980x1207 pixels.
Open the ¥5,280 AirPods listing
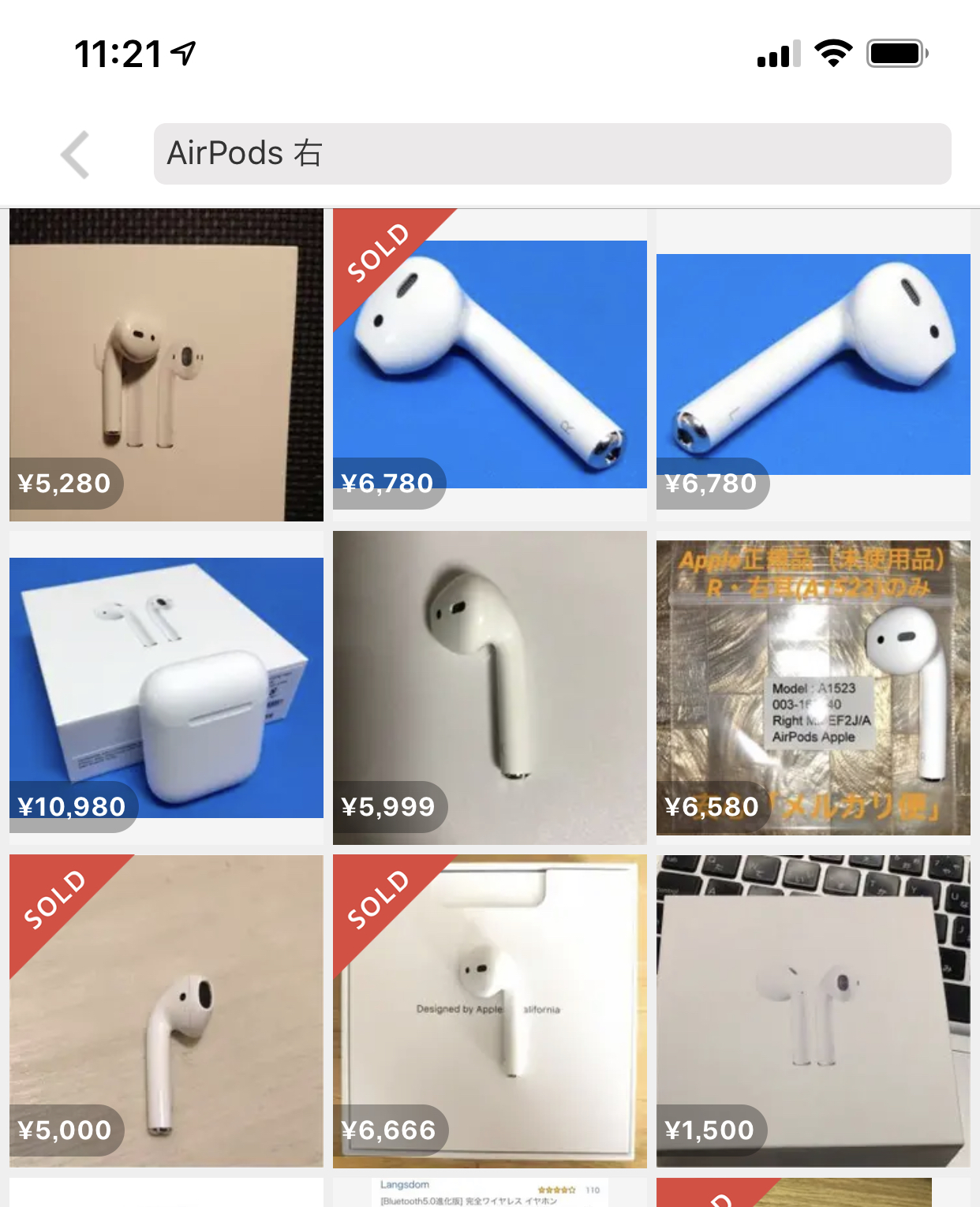(x=166, y=364)
